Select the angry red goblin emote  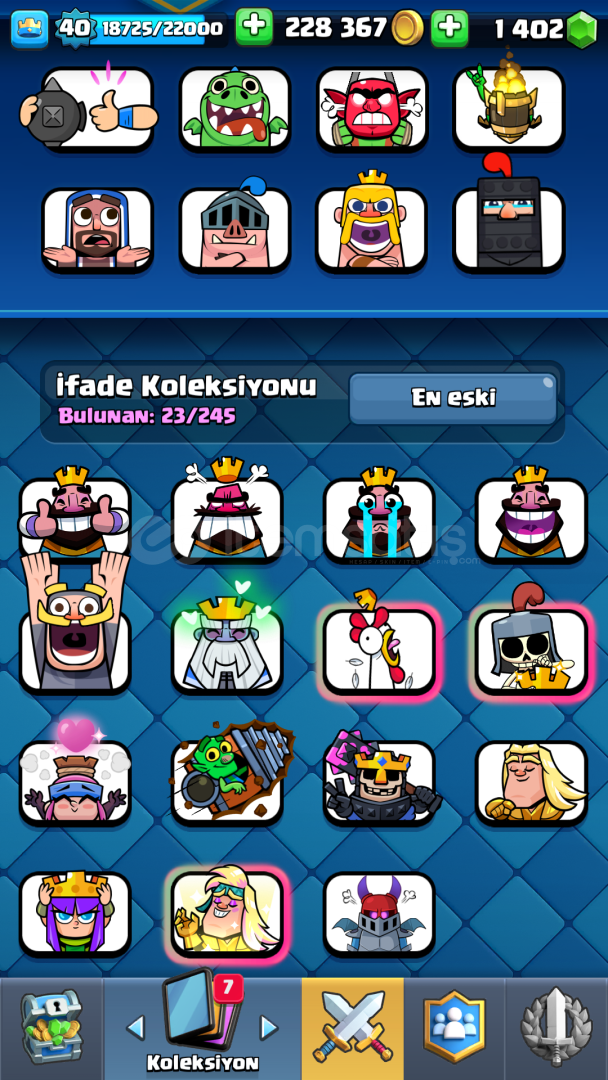tap(372, 108)
